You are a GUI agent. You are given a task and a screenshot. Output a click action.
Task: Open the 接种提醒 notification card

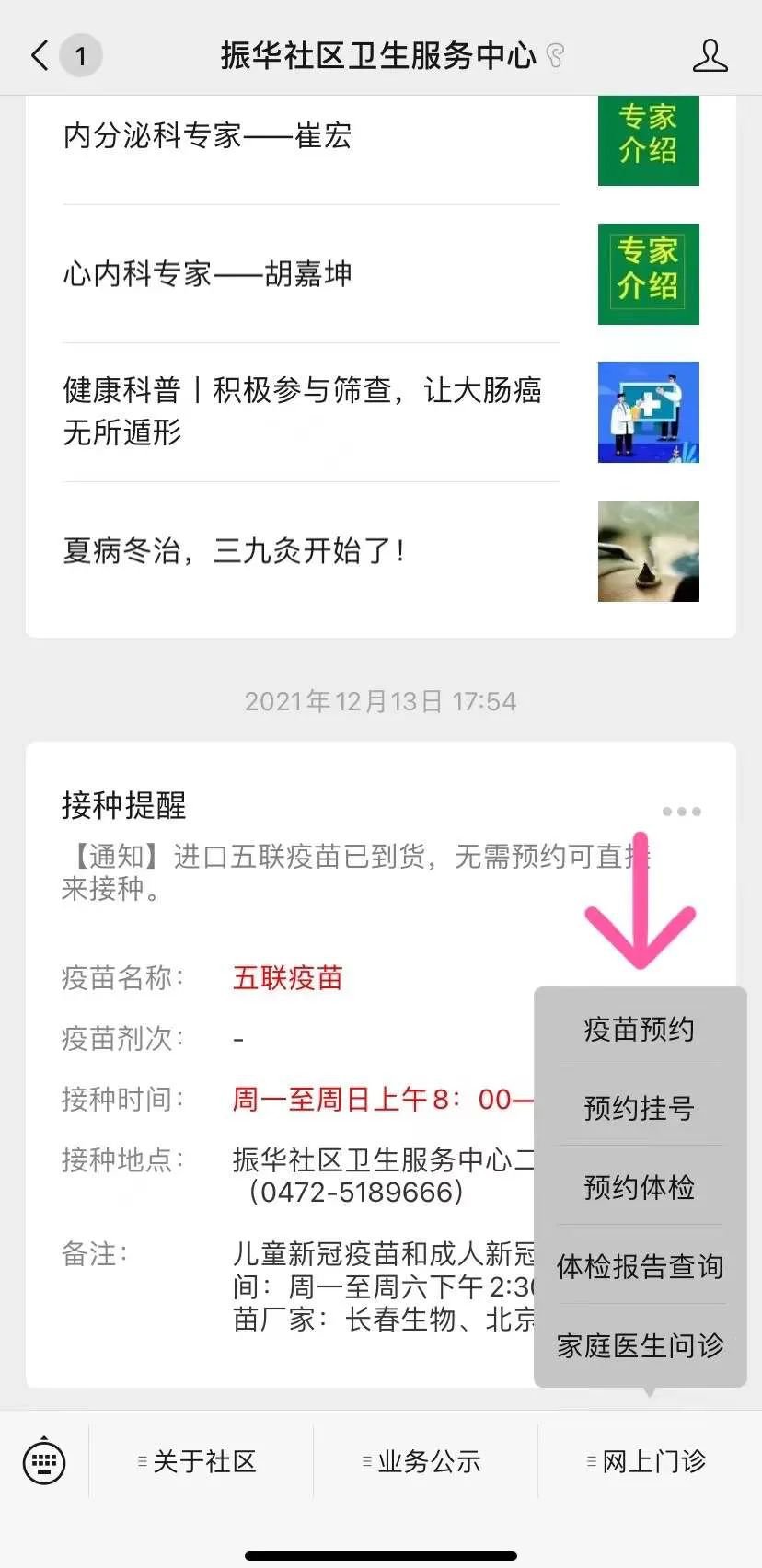tap(276, 975)
